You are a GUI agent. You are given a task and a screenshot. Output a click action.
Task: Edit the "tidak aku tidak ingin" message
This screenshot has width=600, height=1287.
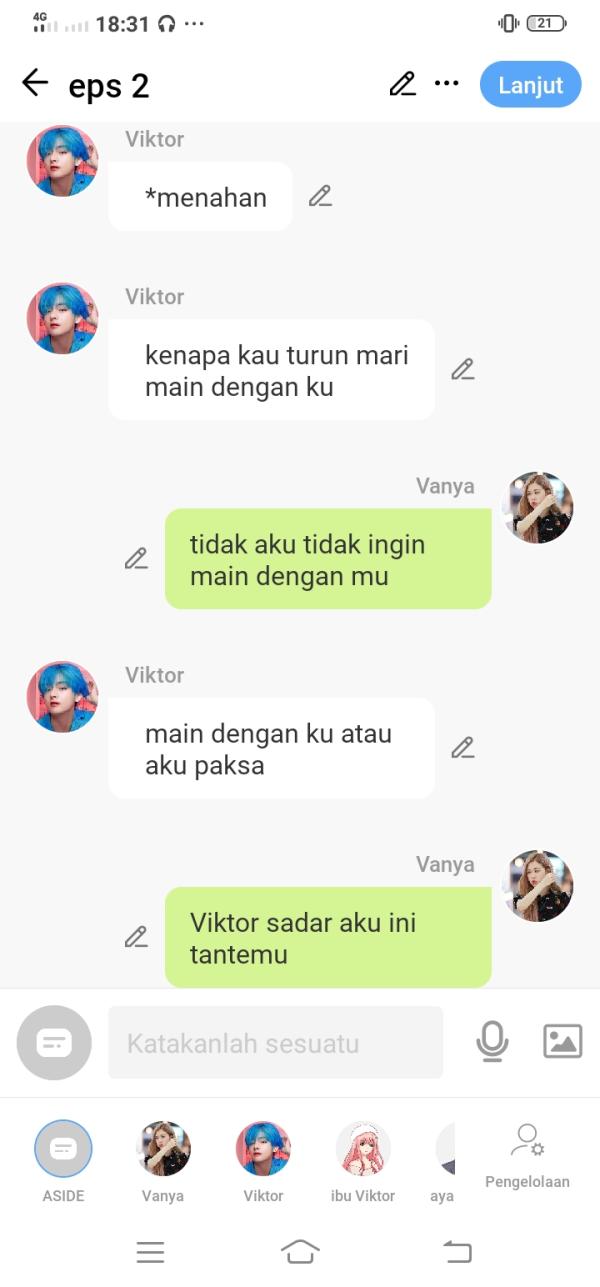(136, 559)
